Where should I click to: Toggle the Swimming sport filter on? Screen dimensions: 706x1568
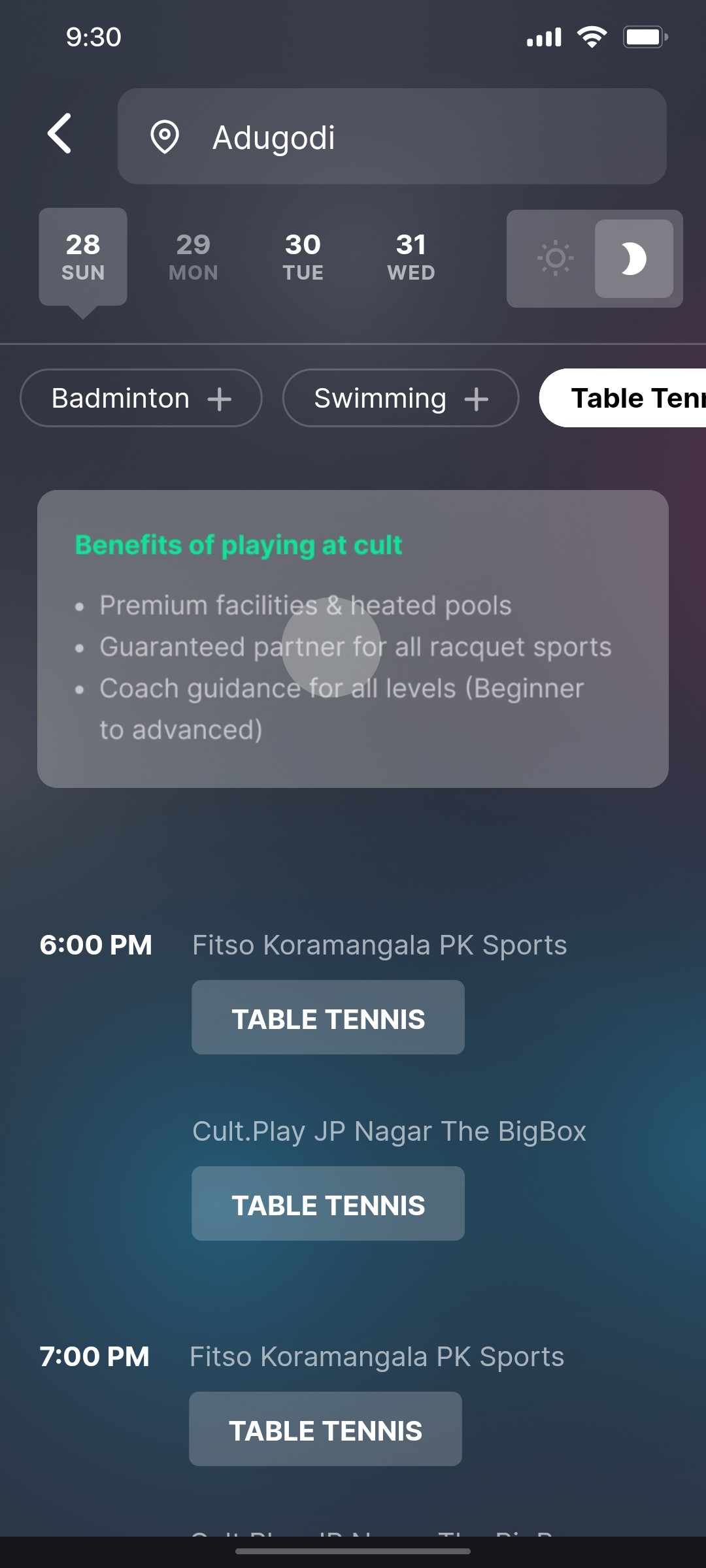point(400,398)
